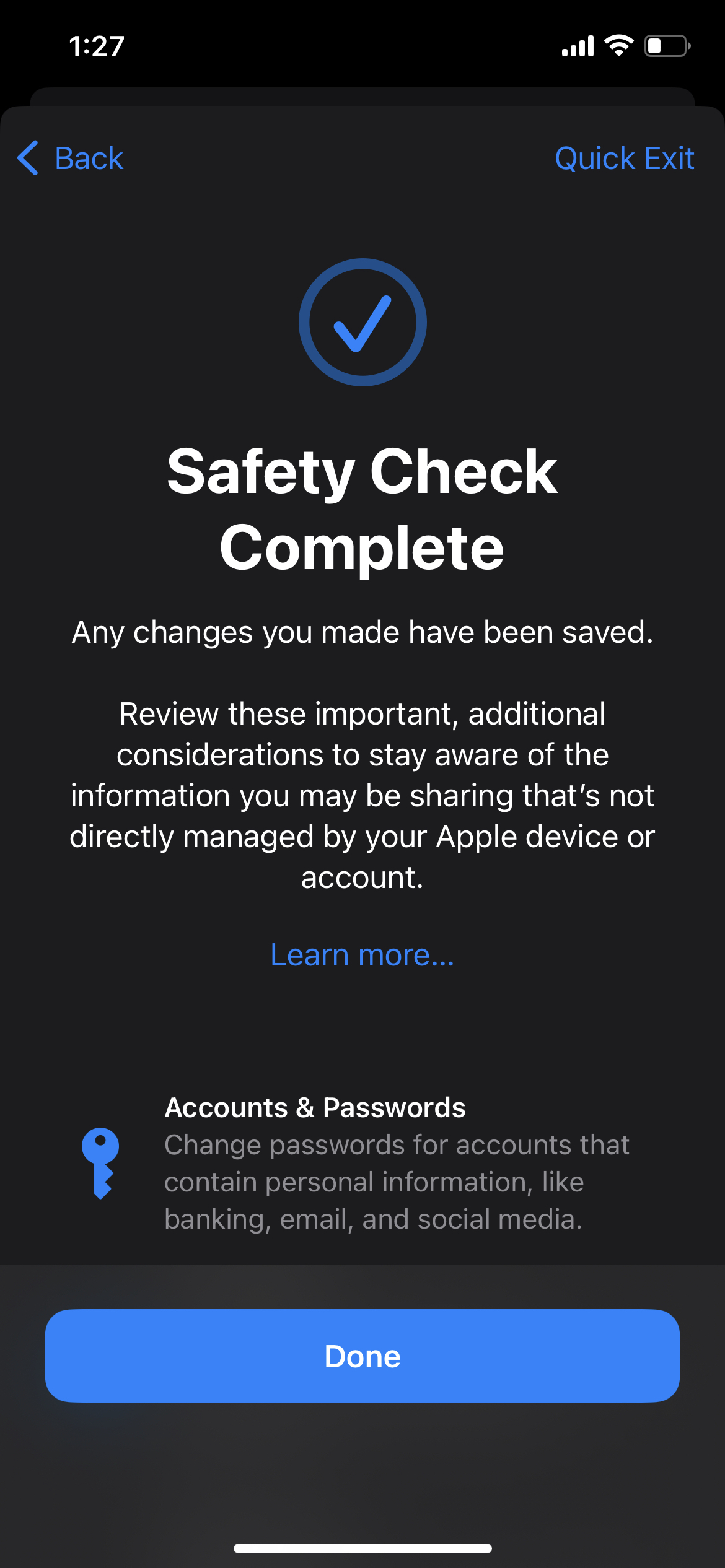Go back to the previous Safety Check step
The image size is (725, 1568).
[x=71, y=159]
